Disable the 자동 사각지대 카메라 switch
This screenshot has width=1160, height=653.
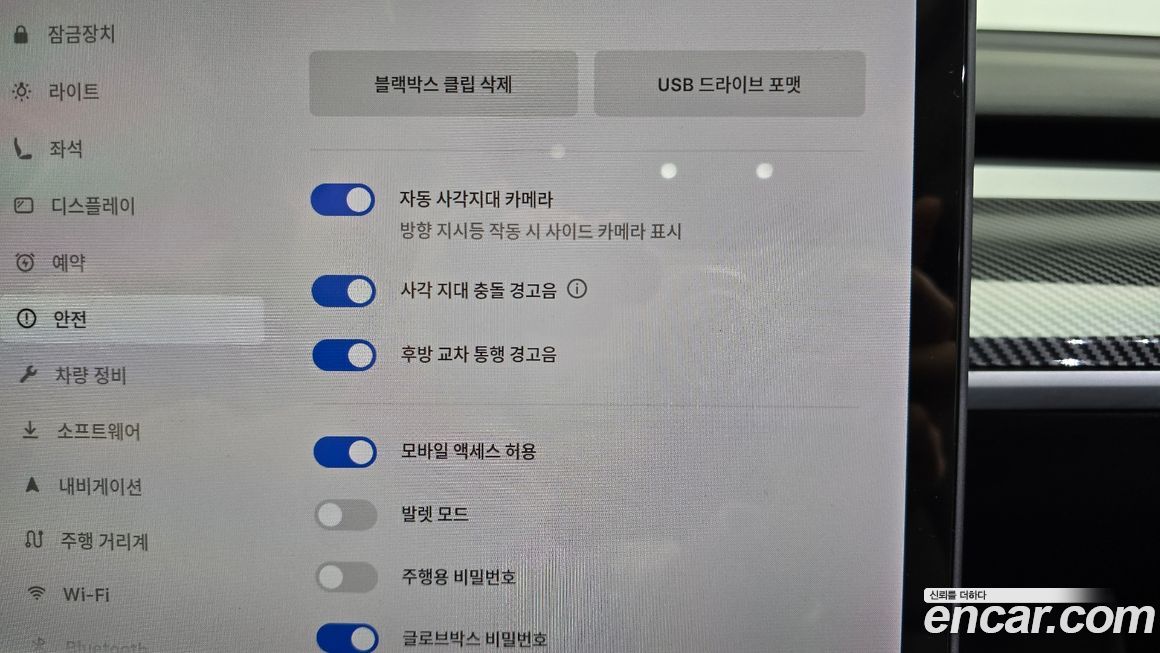tap(343, 200)
